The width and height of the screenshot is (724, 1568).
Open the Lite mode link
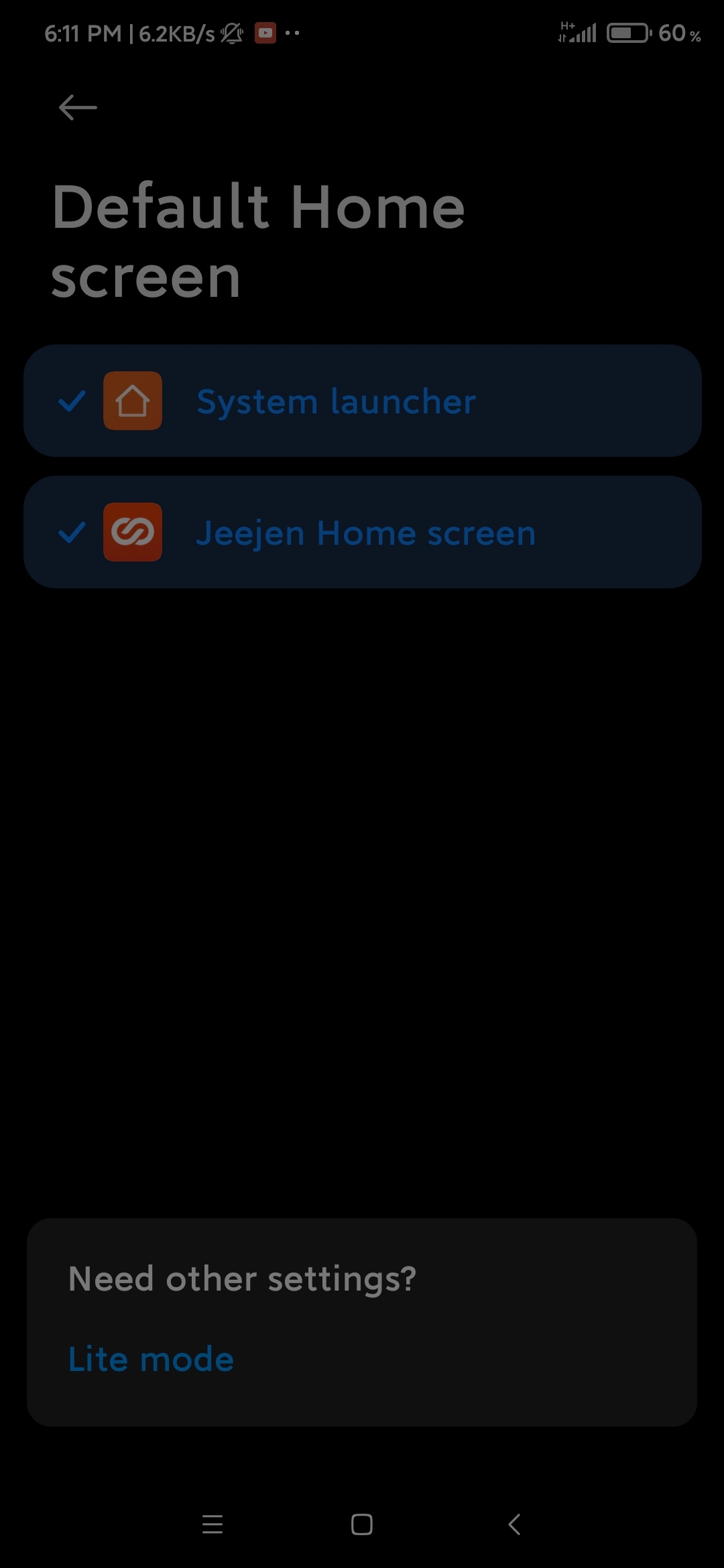coord(151,1359)
